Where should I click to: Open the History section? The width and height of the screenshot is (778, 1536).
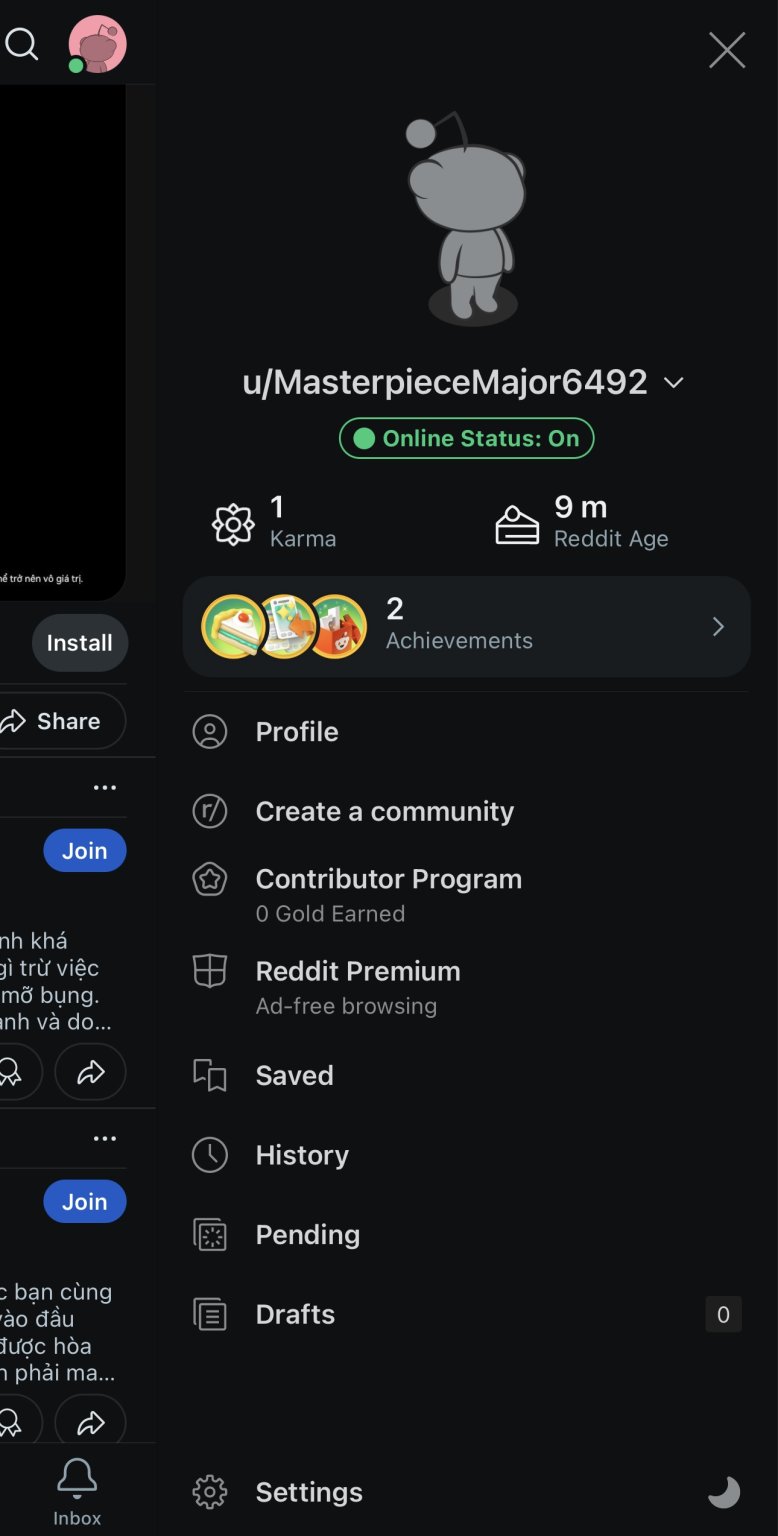click(x=301, y=1155)
